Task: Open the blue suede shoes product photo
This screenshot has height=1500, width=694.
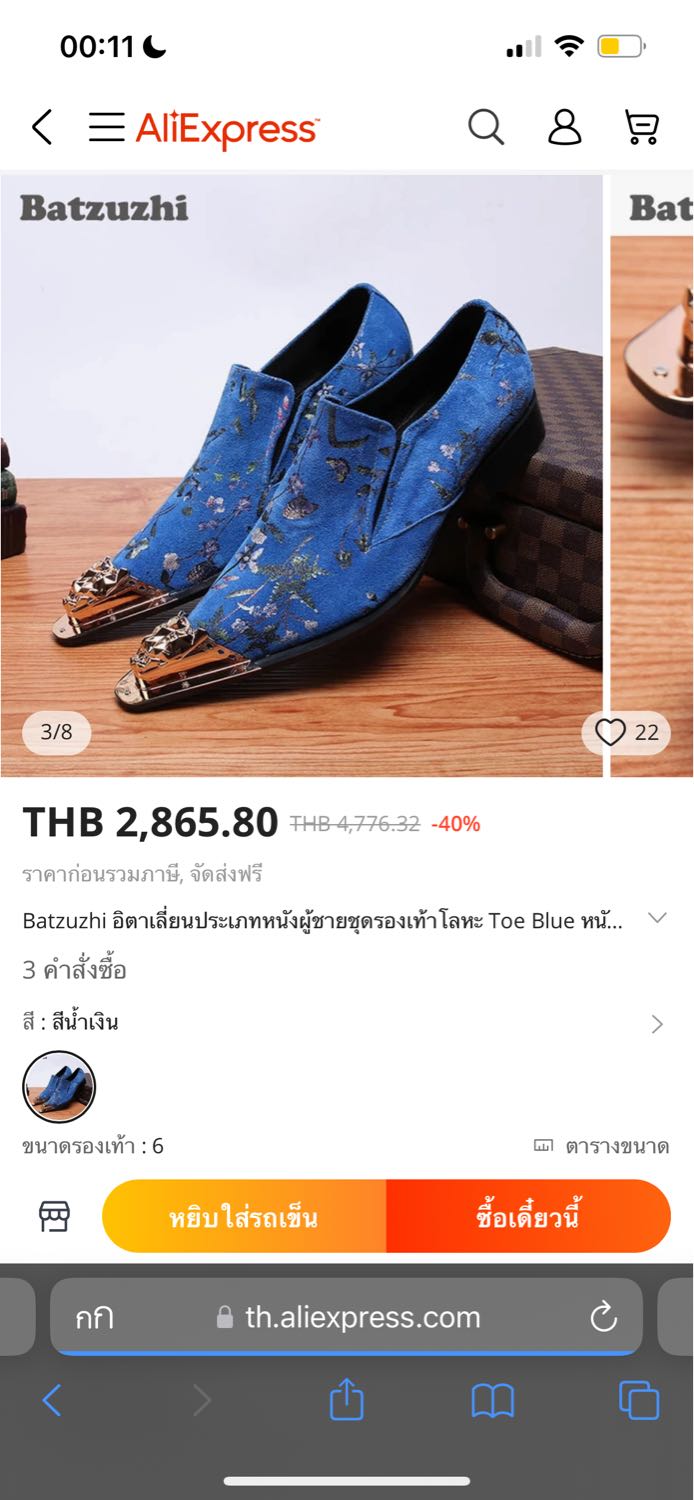Action: click(302, 475)
